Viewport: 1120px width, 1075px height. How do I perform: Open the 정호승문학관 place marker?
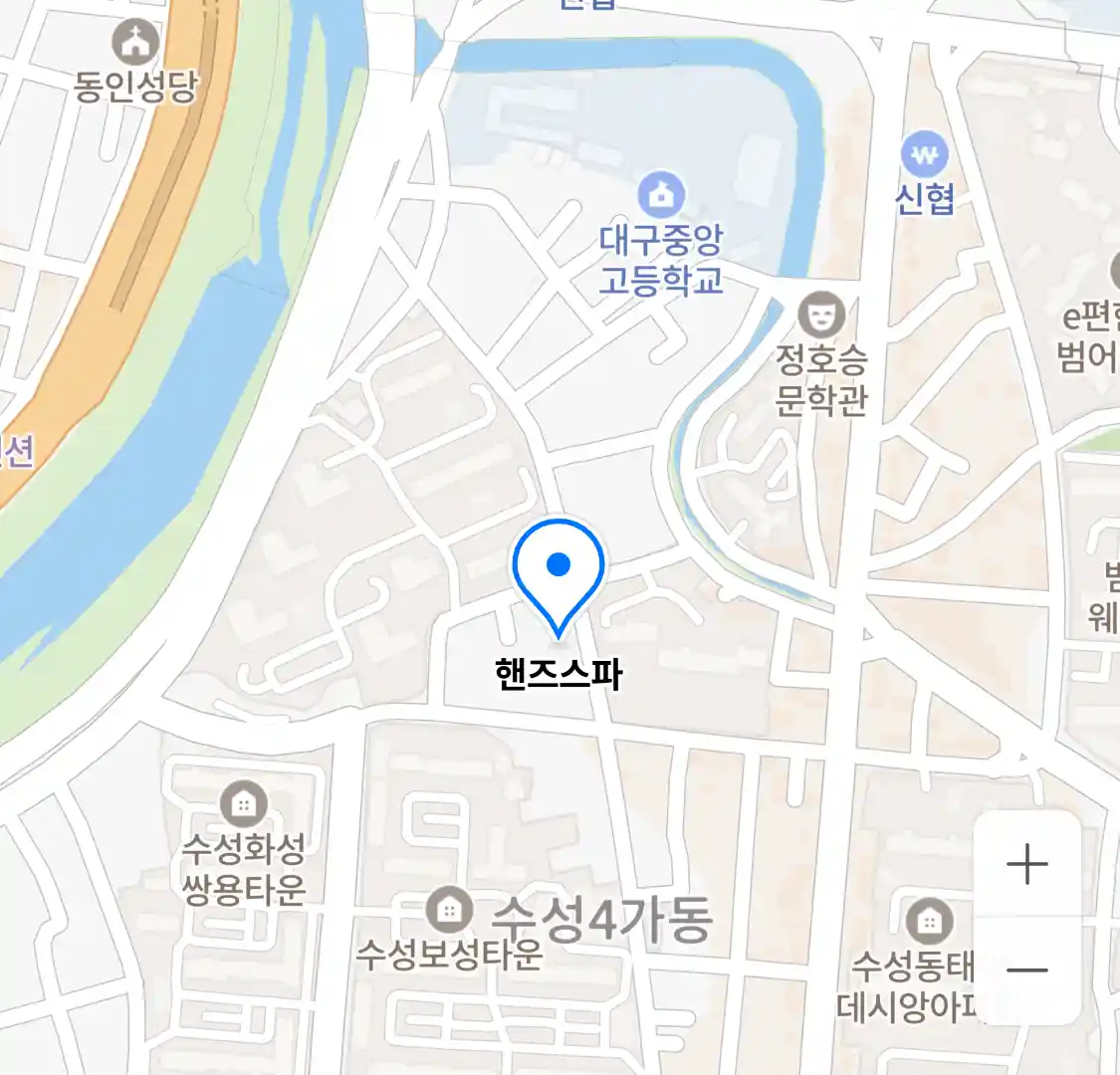point(821,317)
